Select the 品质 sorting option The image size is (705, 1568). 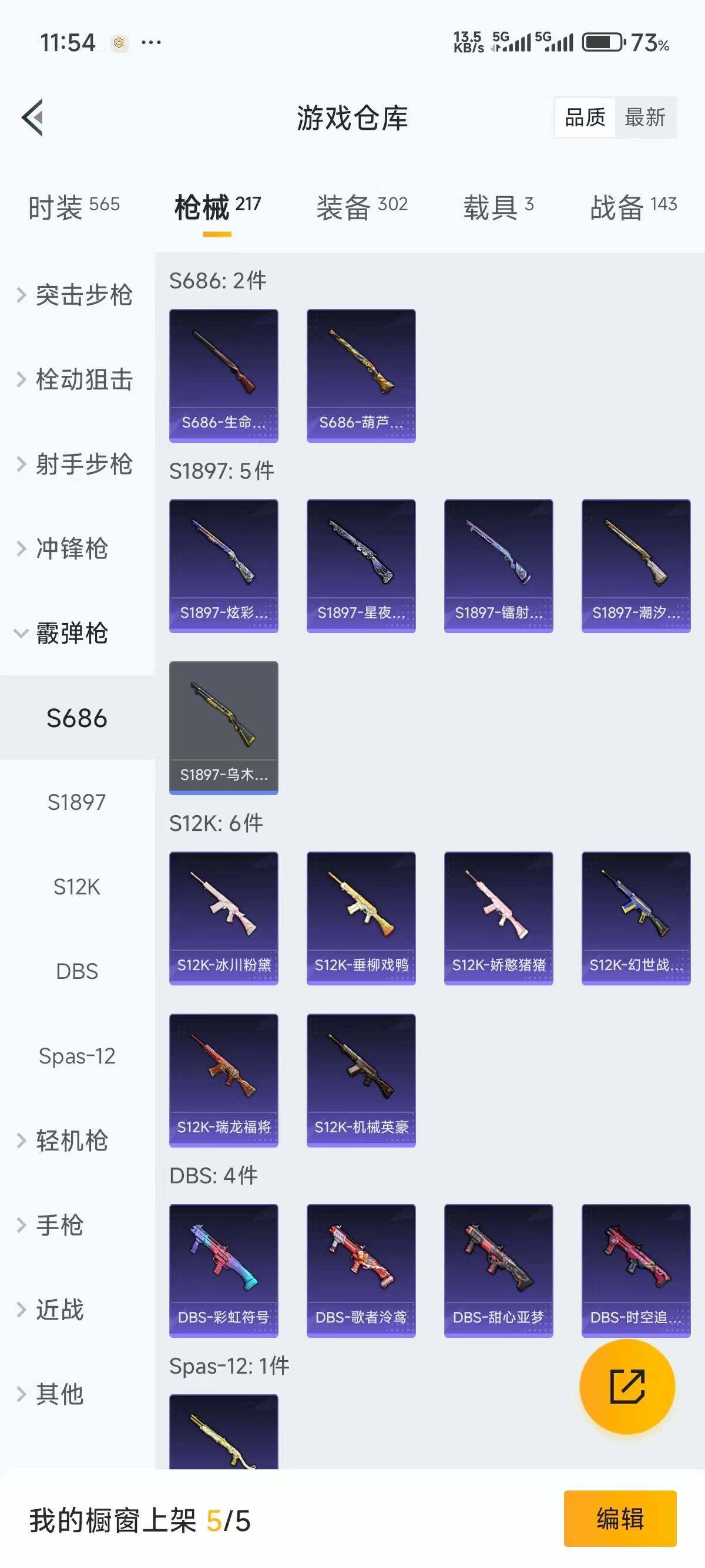click(x=585, y=118)
